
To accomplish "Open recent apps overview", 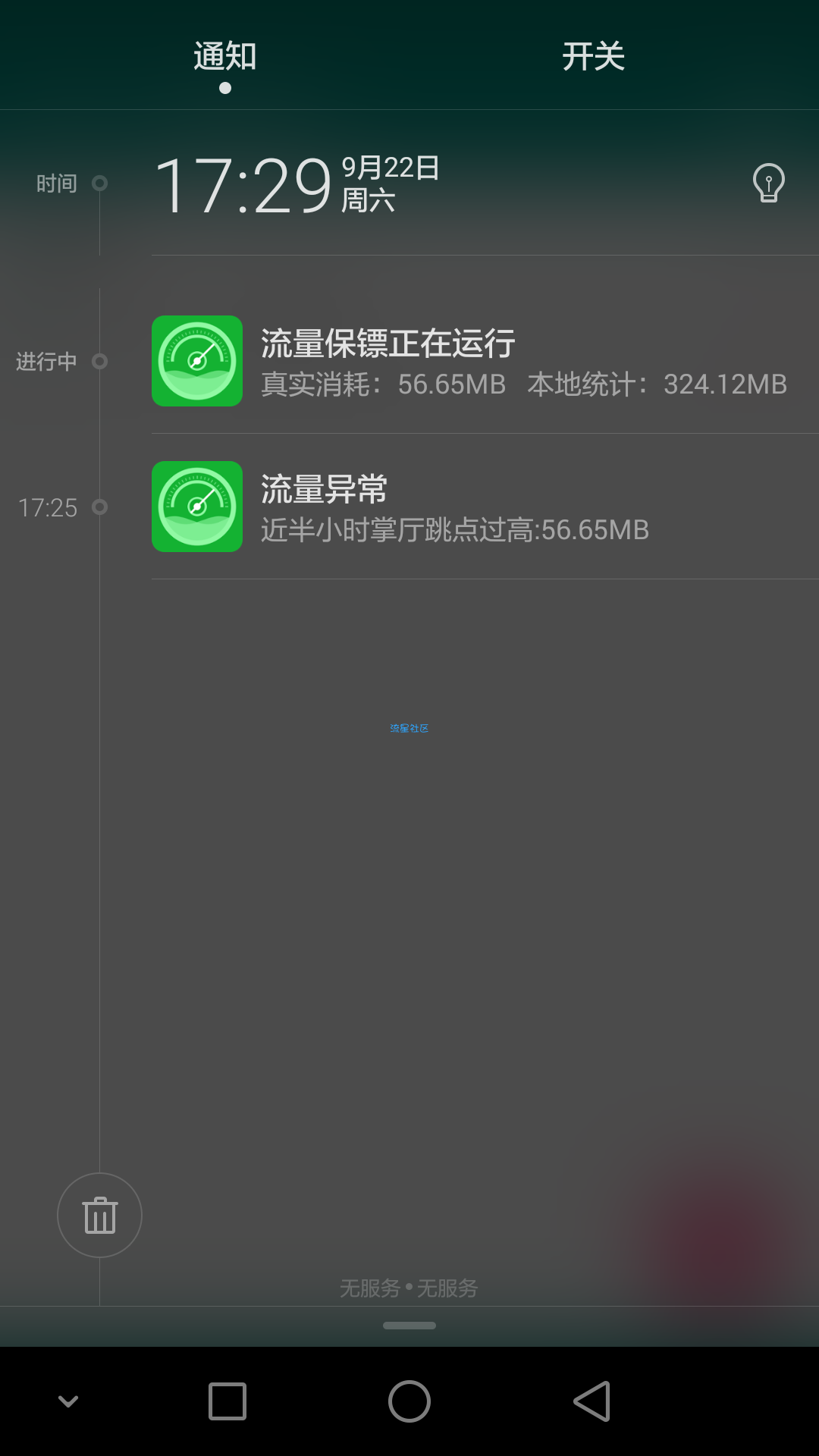I will click(227, 1401).
